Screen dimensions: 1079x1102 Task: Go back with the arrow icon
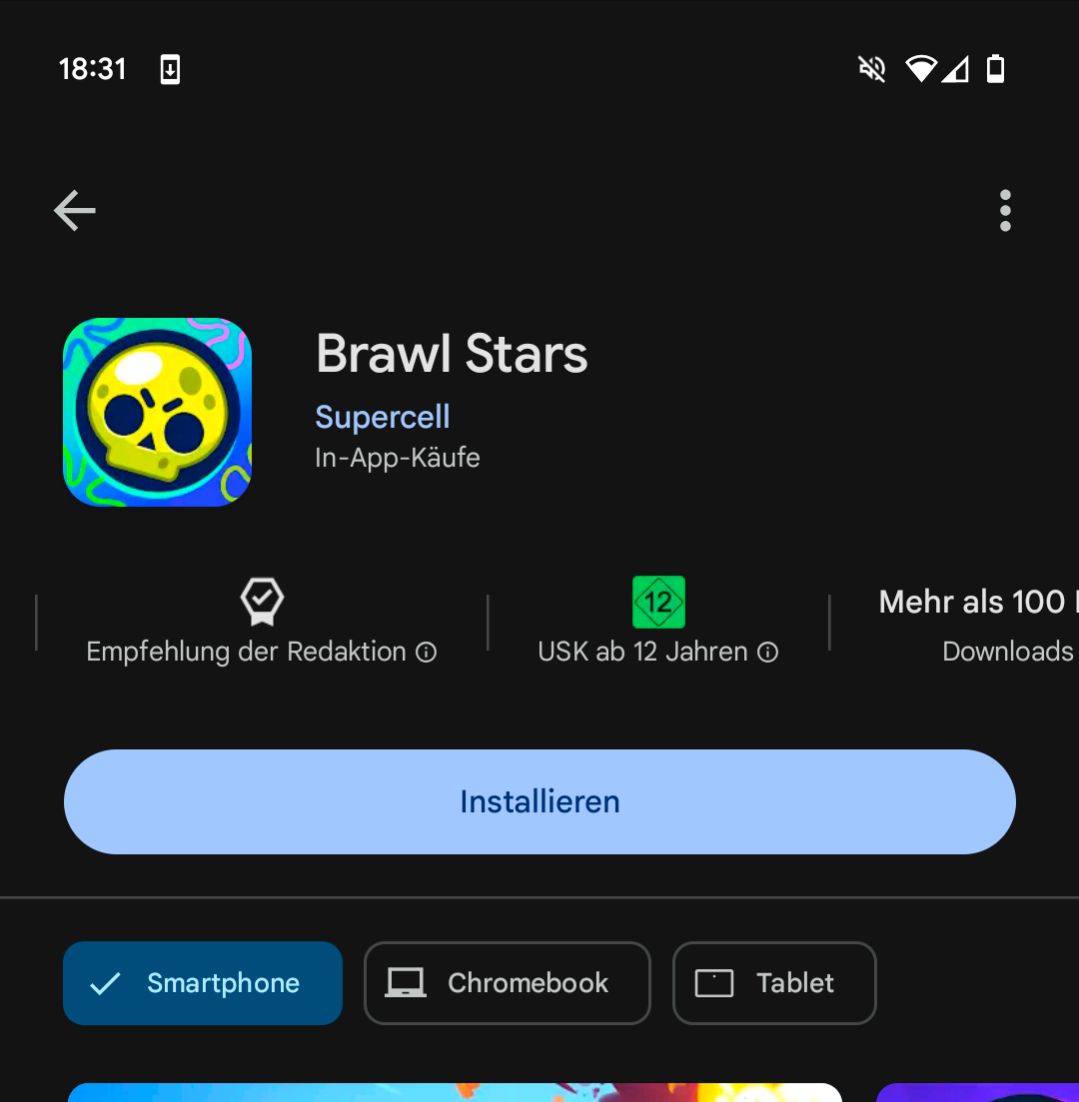(x=75, y=211)
